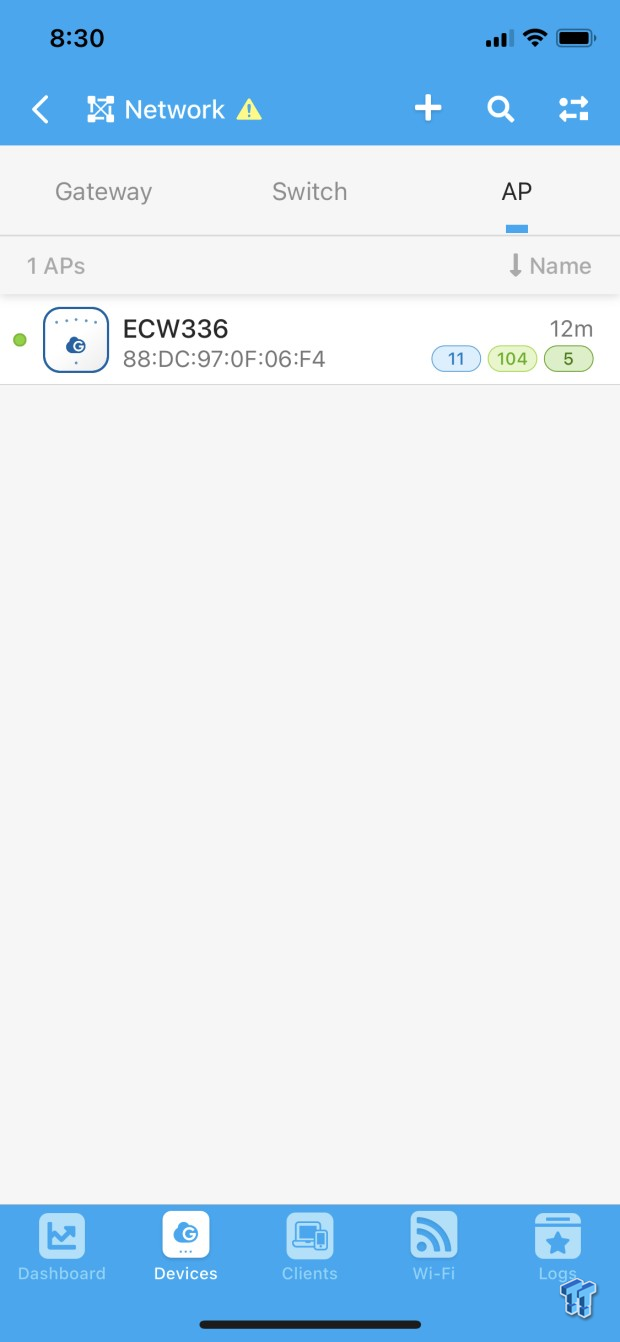Select the Devices tab
The width and height of the screenshot is (620, 1342).
pos(186,1247)
